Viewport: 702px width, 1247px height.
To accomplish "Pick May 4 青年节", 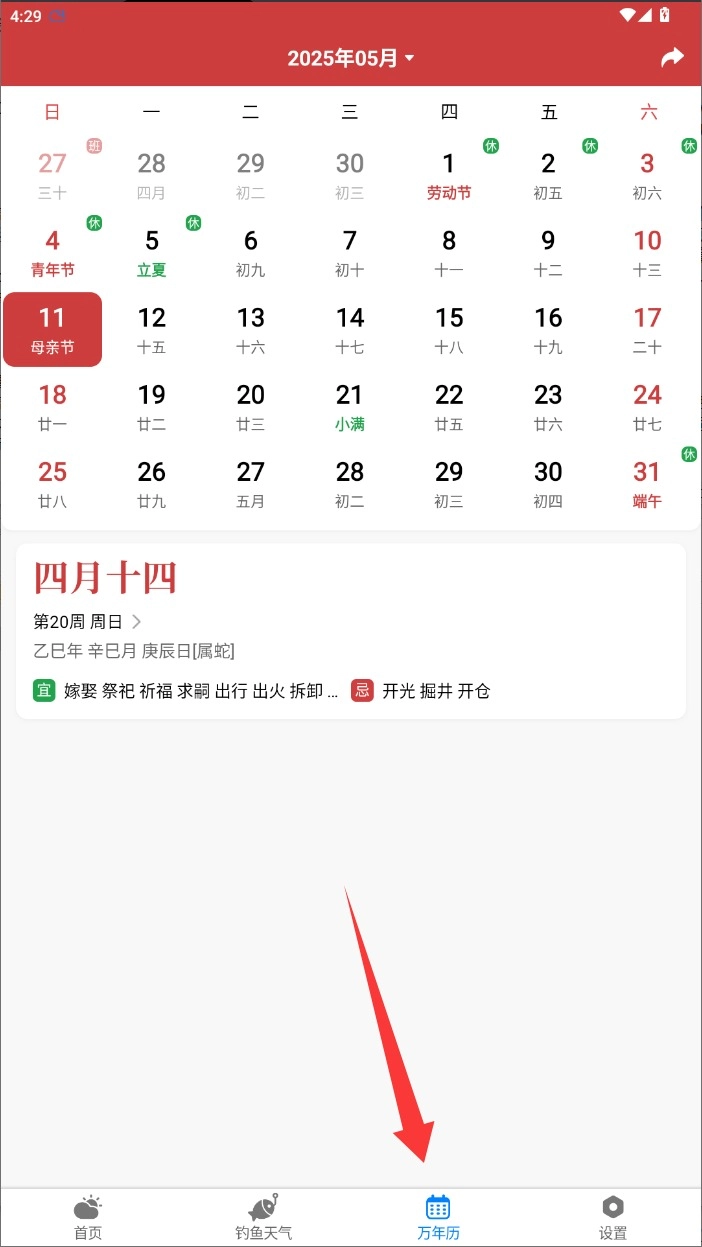I will [x=53, y=252].
